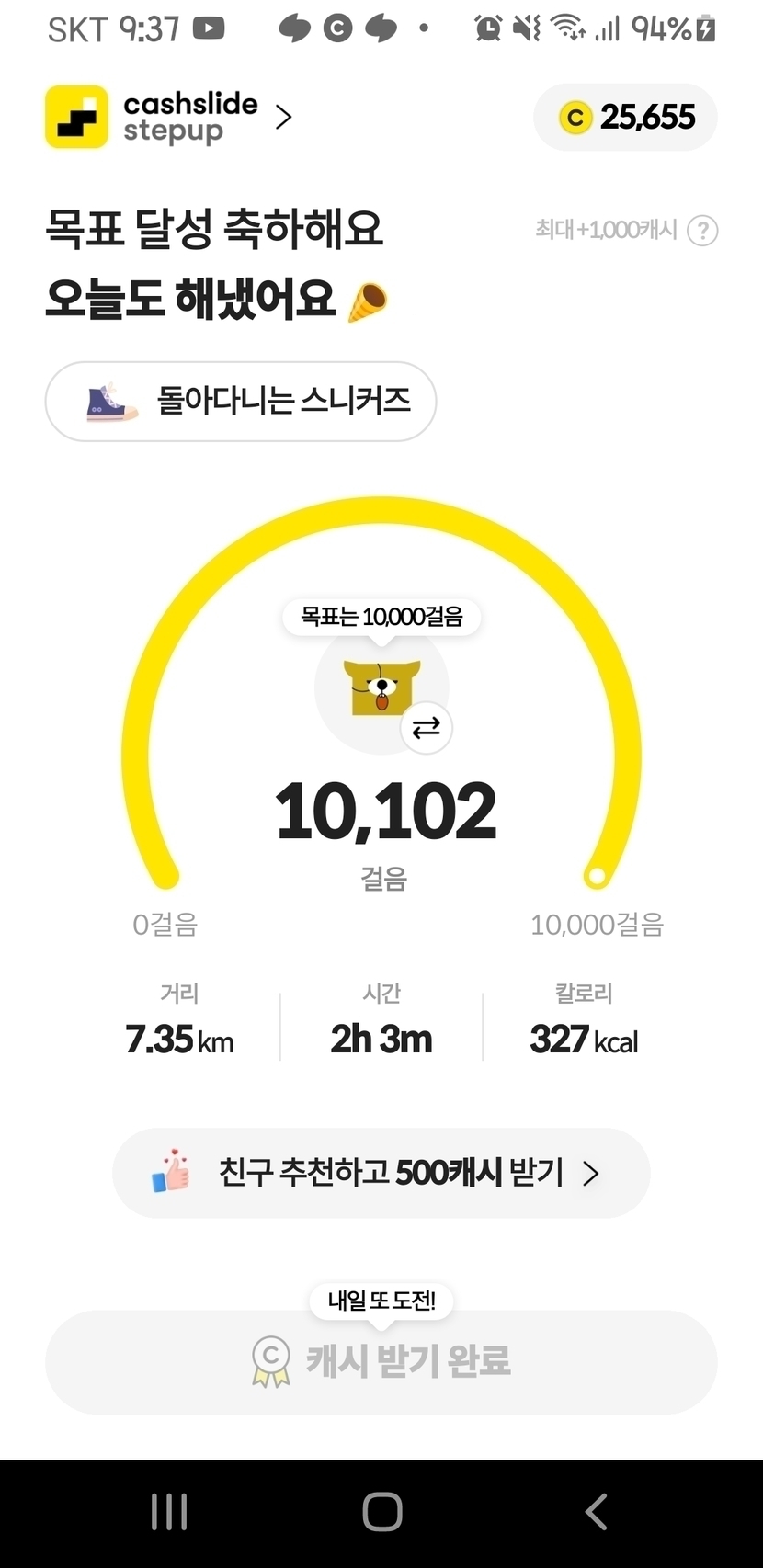This screenshot has width=763, height=1568.
Task: Open the cashslide stepup header link
Action: point(169,118)
